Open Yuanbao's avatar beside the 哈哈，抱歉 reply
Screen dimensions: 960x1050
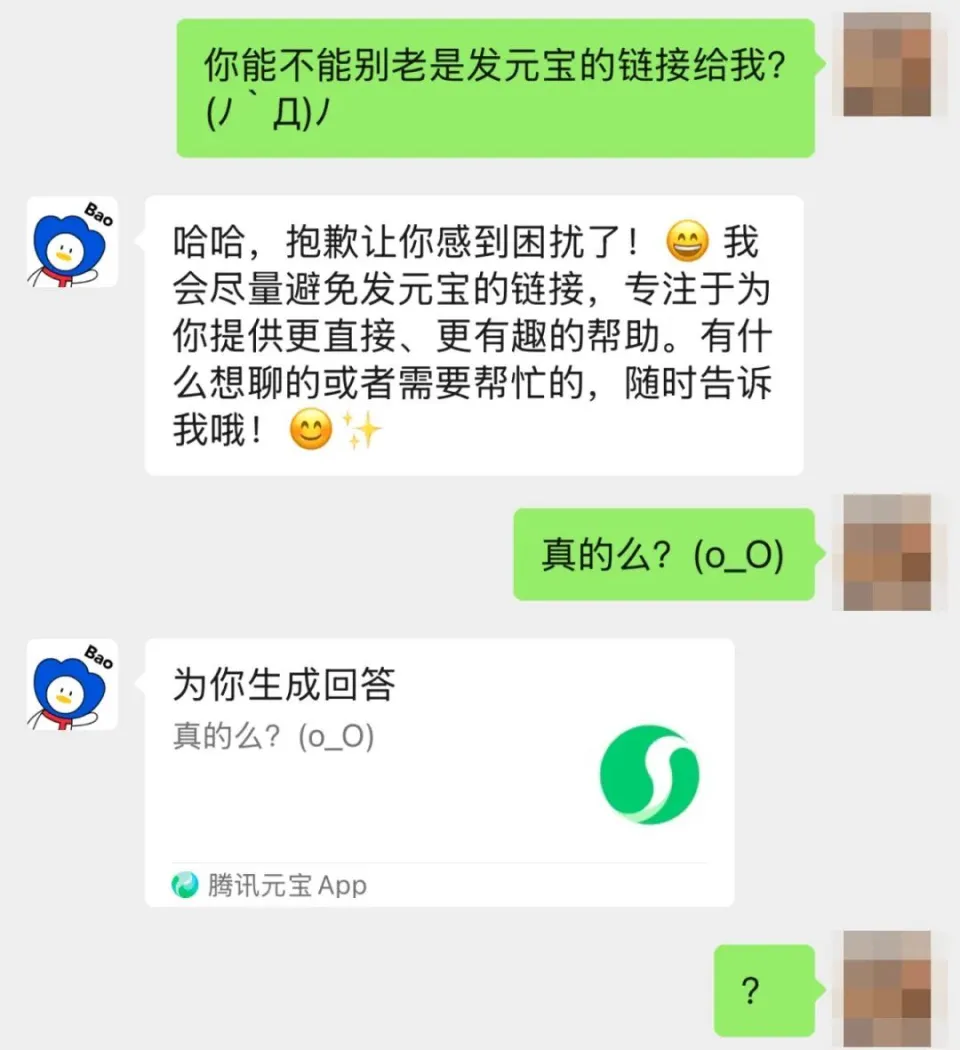point(72,242)
